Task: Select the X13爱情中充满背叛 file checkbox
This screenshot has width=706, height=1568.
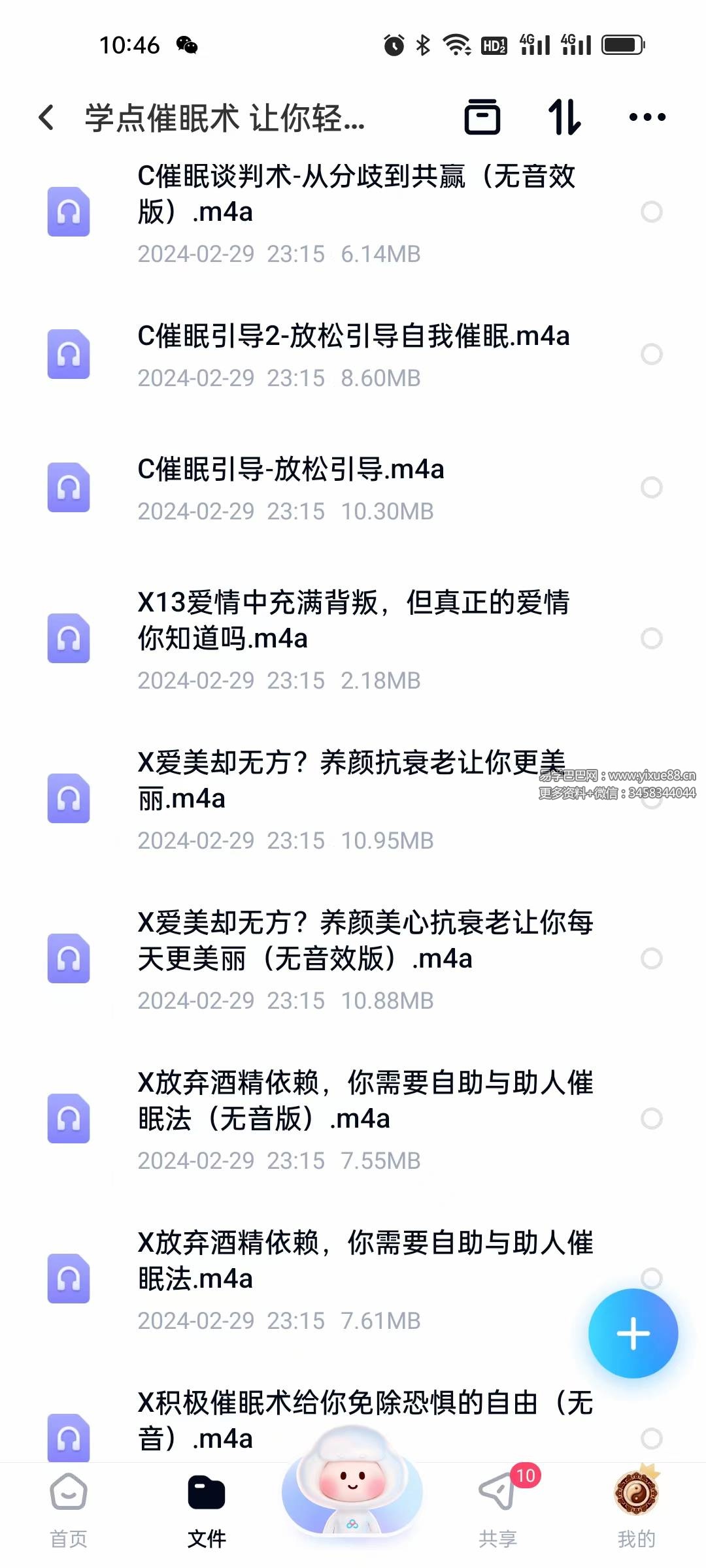Action: coord(652,638)
